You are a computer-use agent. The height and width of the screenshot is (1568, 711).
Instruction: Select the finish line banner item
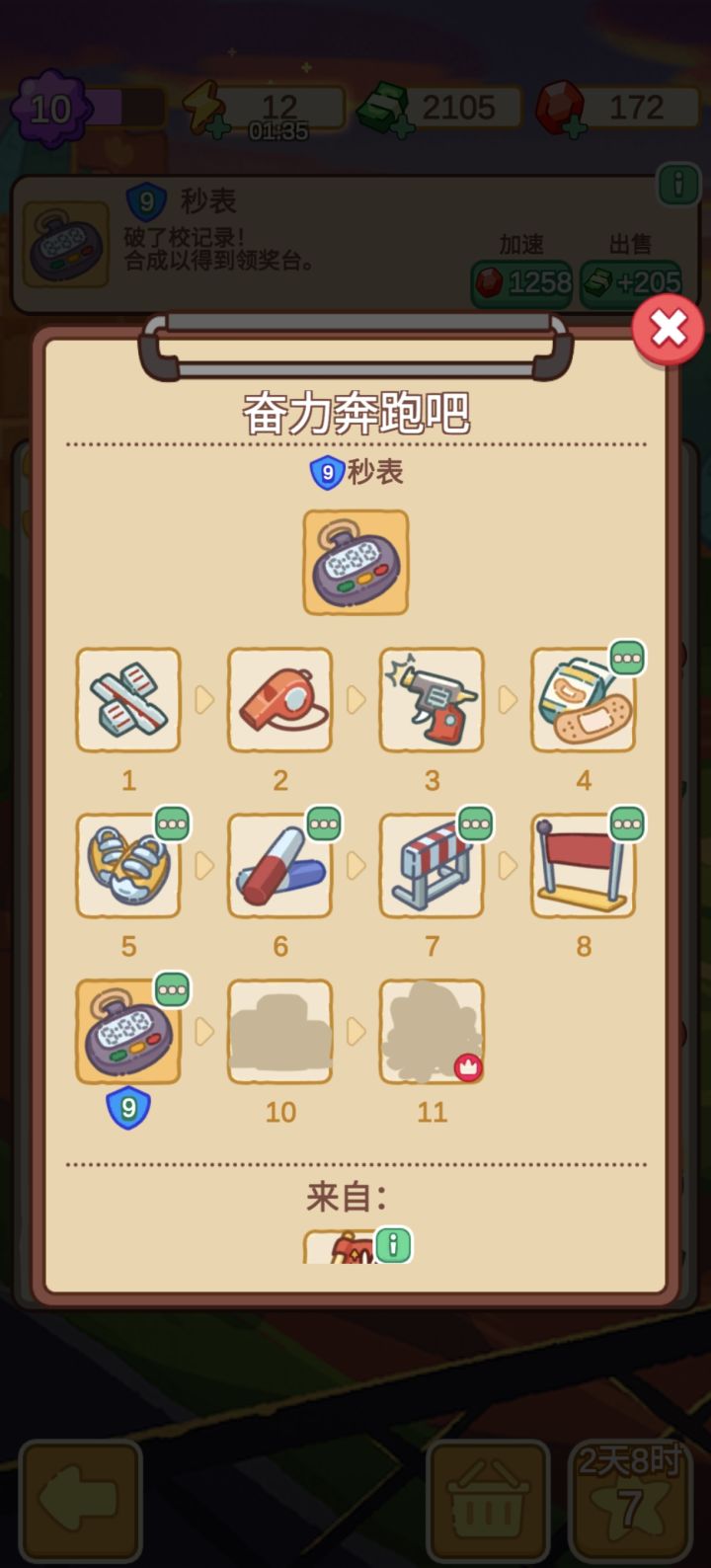(583, 866)
